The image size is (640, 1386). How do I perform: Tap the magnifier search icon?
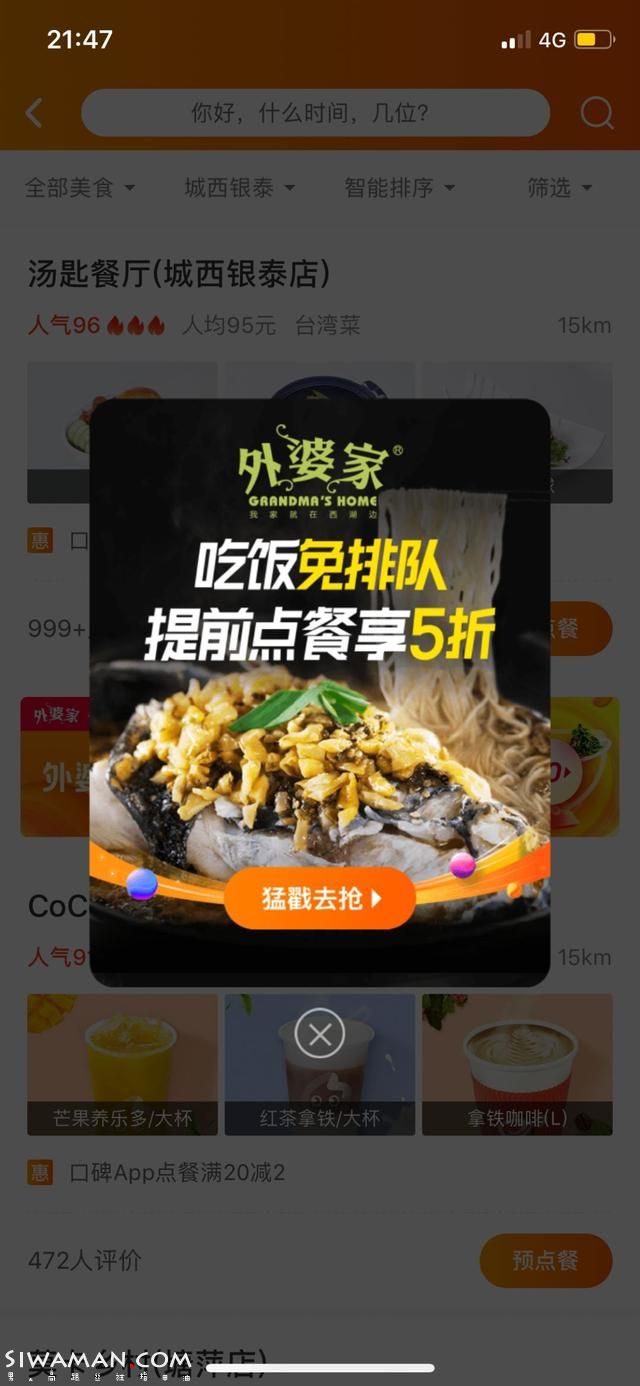[x=597, y=113]
